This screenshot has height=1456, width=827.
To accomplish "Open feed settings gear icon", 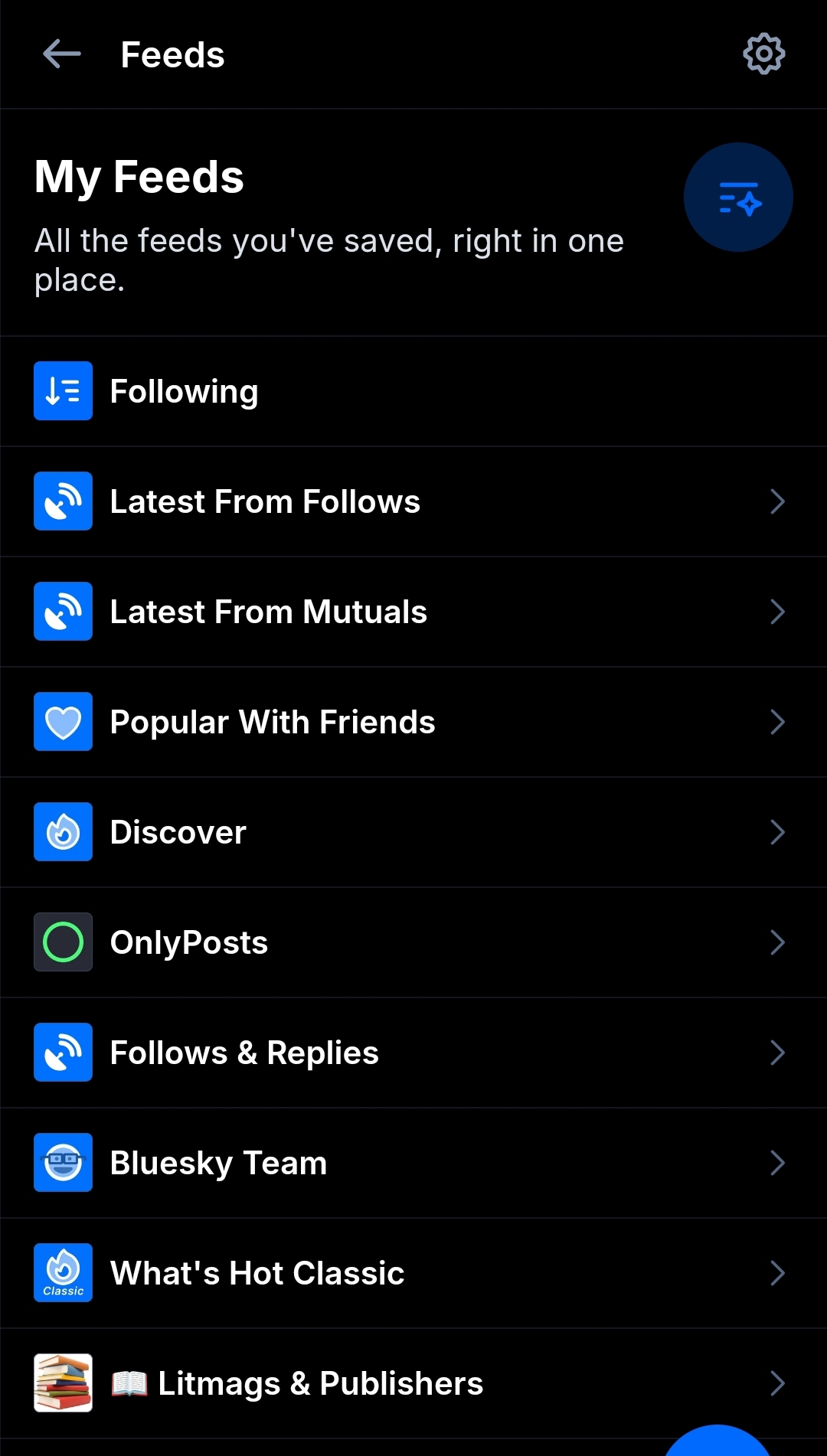I will (763, 54).
